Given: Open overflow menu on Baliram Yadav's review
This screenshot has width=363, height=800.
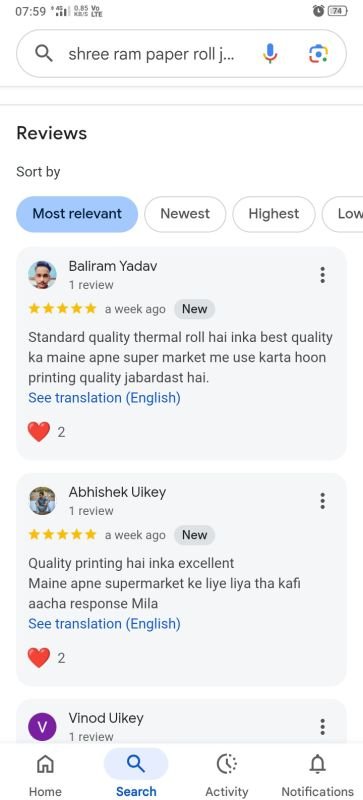Looking at the screenshot, I should (x=322, y=274).
